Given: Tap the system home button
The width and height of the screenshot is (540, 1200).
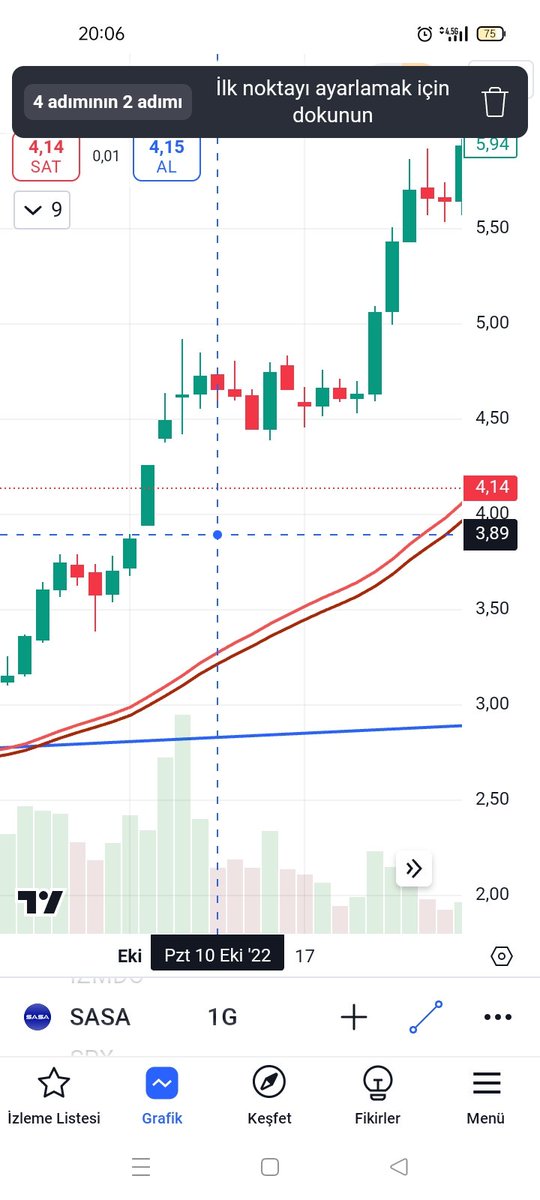Looking at the screenshot, I should (270, 1166).
